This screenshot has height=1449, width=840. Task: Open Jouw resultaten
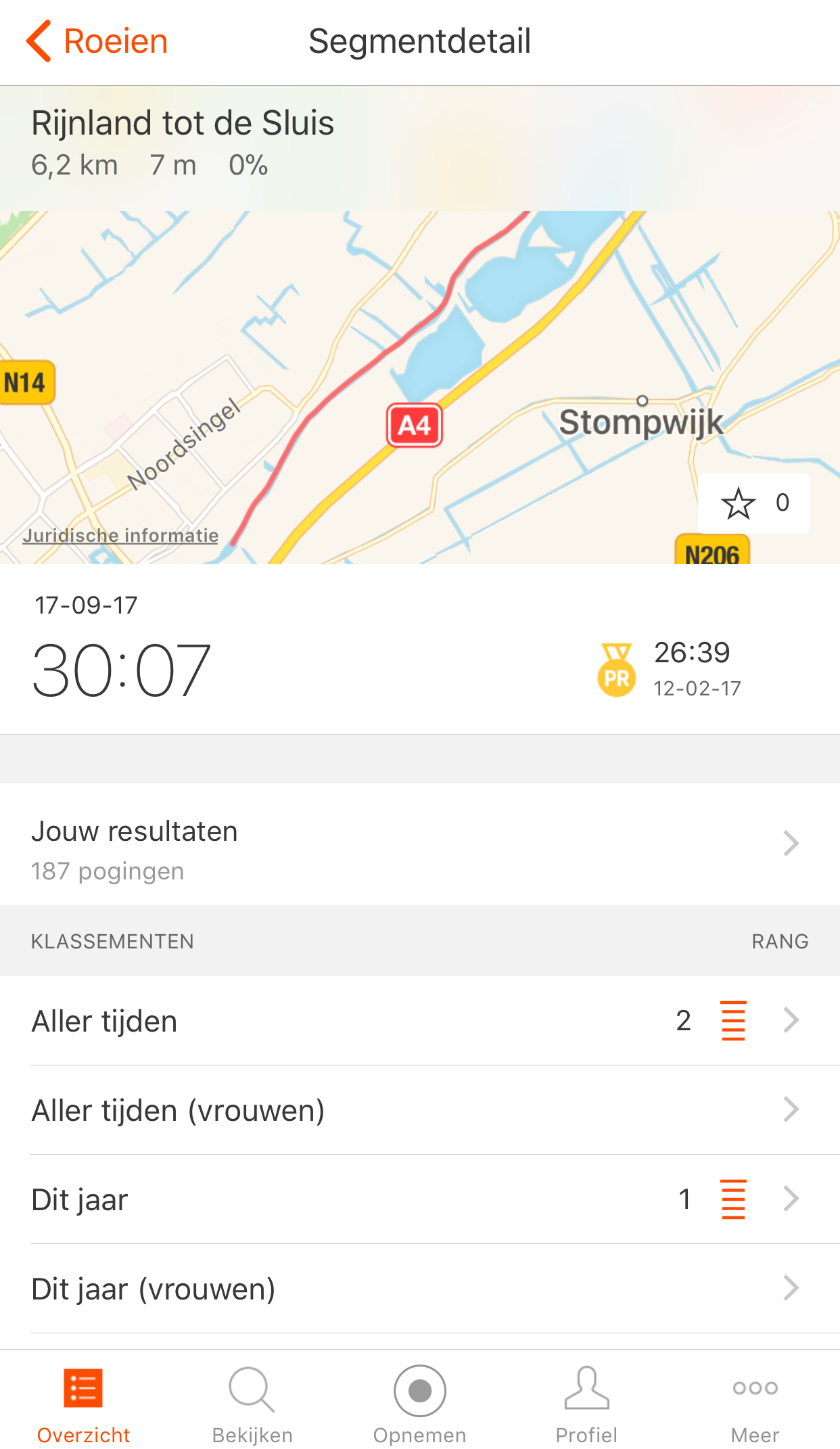(x=419, y=844)
